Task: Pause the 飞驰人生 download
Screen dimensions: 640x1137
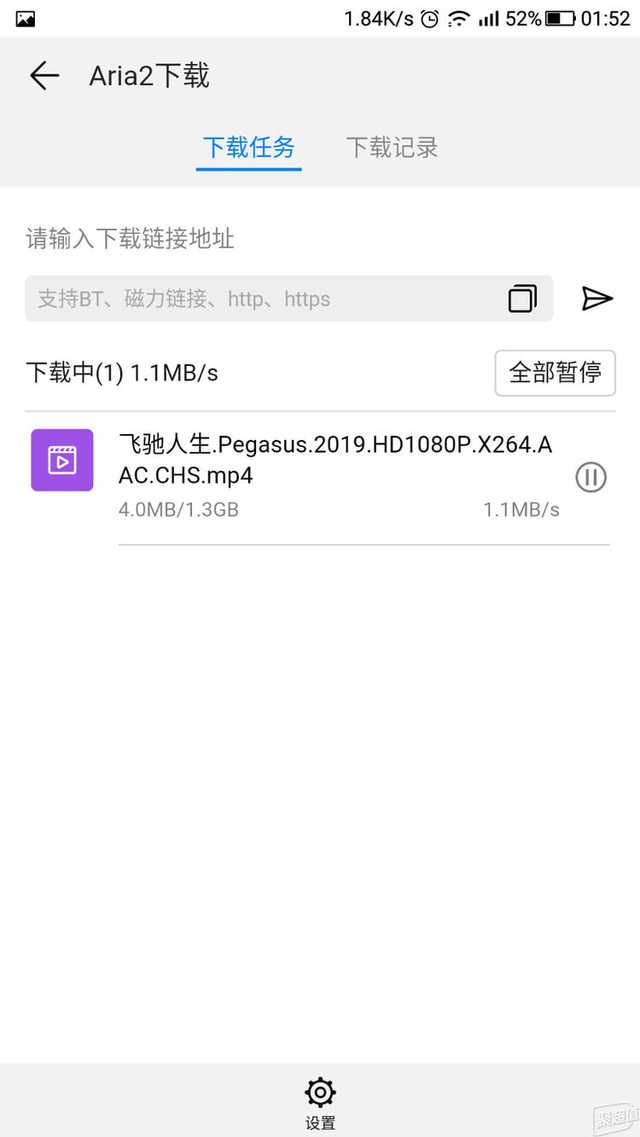Action: coord(591,478)
